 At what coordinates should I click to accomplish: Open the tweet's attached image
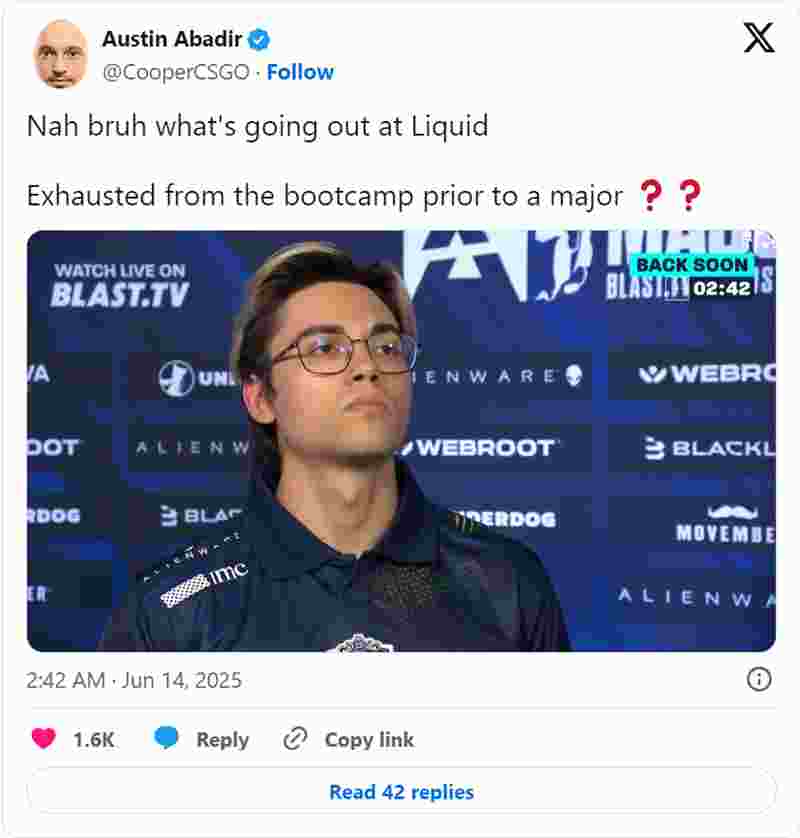pos(400,440)
